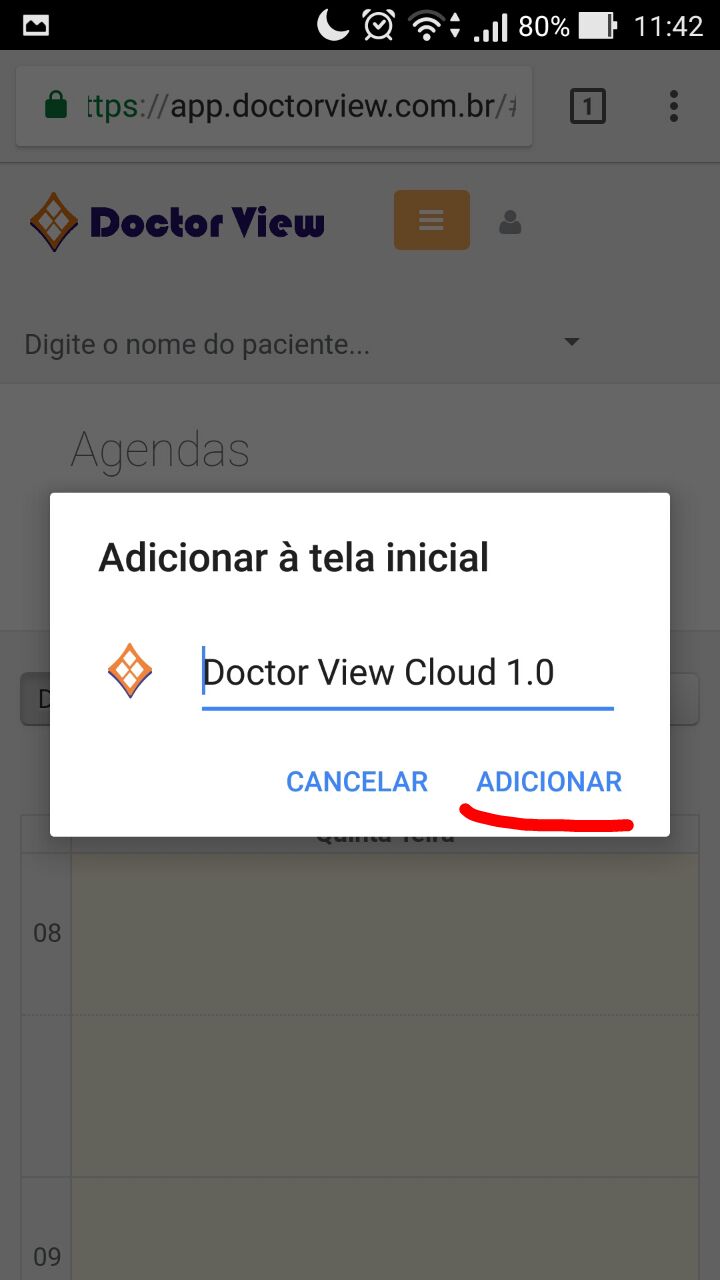
Task: Dismiss the dialog via CANCELAR
Action: tap(357, 782)
